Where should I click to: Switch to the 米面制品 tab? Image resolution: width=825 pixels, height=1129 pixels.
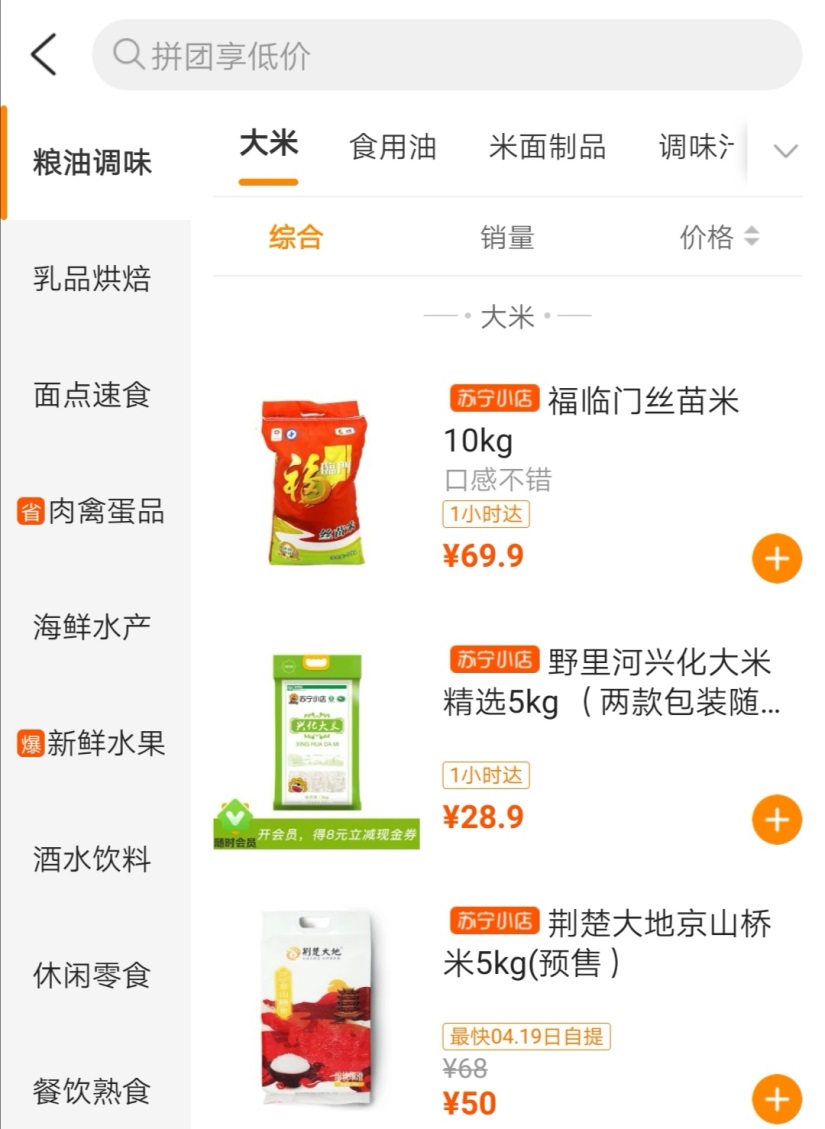click(x=547, y=147)
